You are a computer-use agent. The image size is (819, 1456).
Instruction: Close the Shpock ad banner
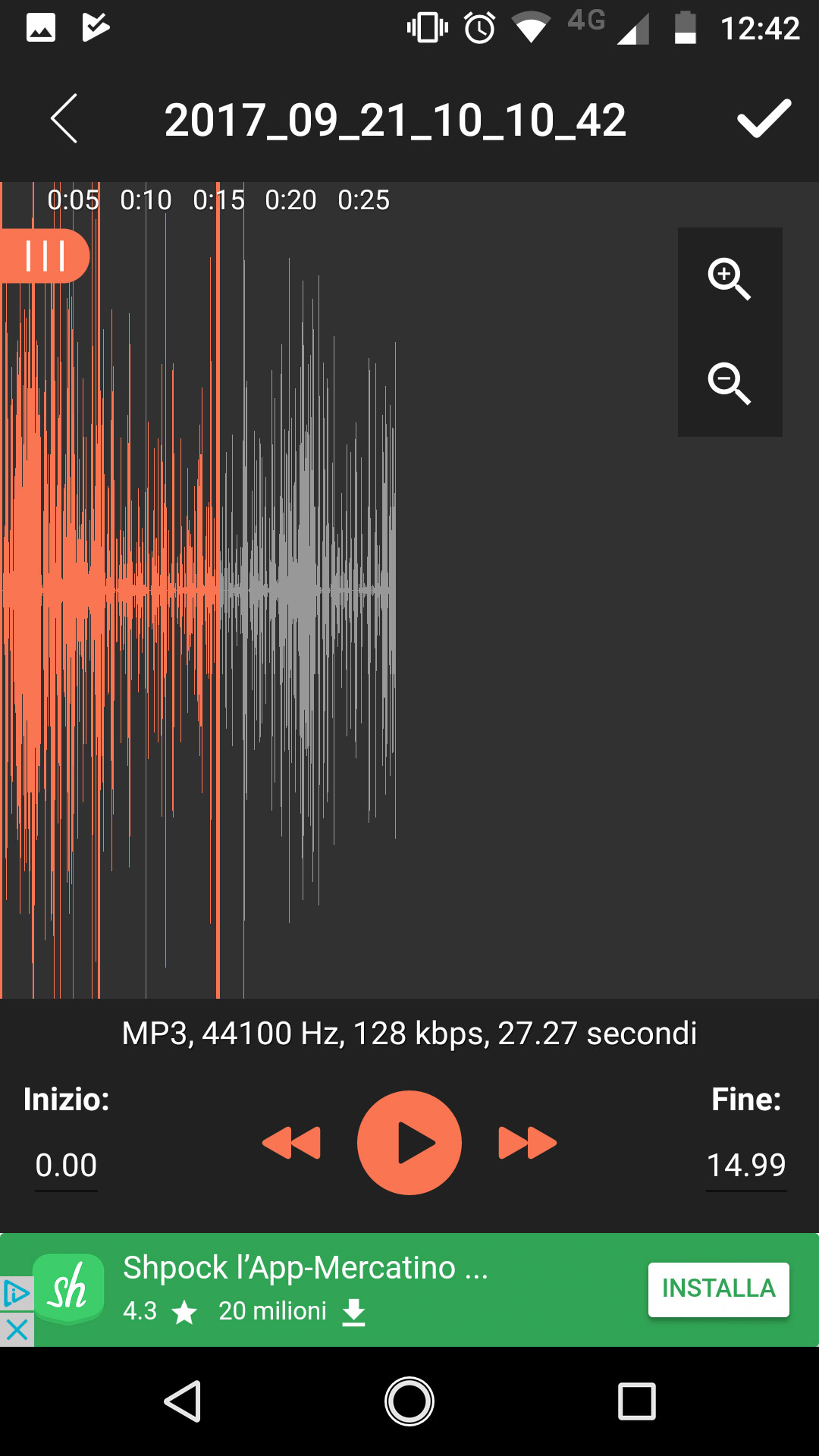click(x=17, y=1329)
